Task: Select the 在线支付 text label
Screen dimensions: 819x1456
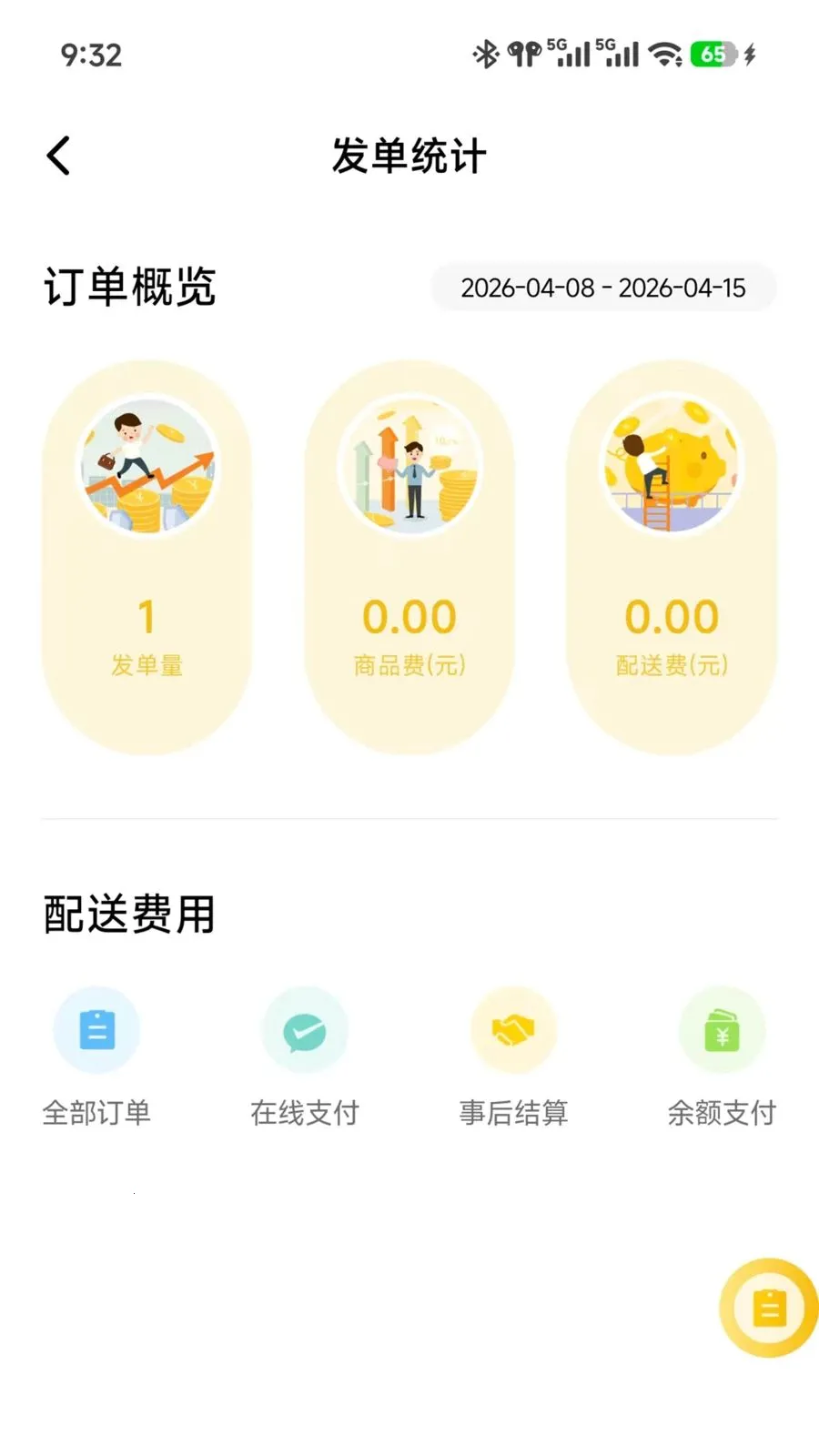Action: [304, 1112]
